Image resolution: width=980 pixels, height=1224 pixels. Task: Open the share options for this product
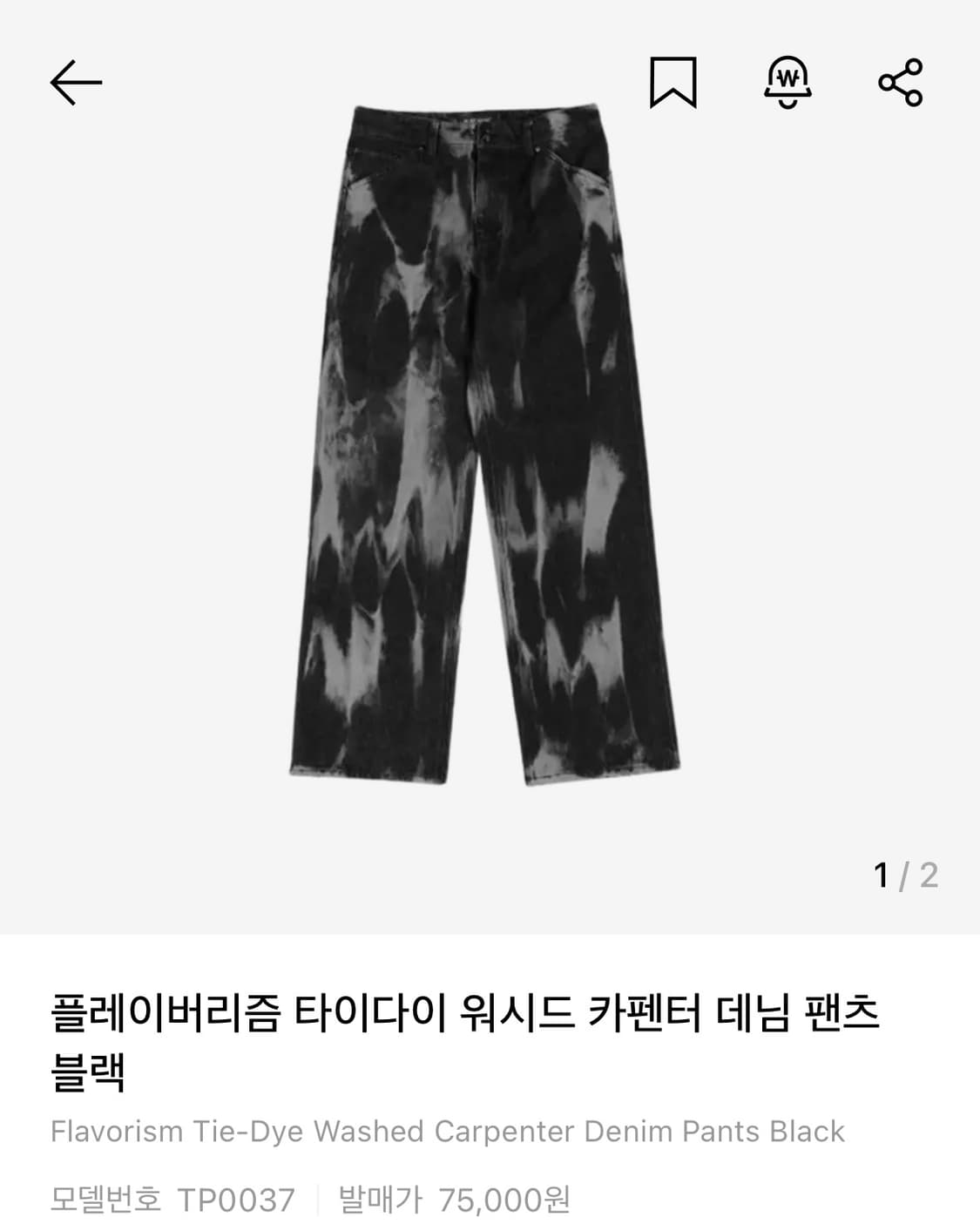[902, 83]
